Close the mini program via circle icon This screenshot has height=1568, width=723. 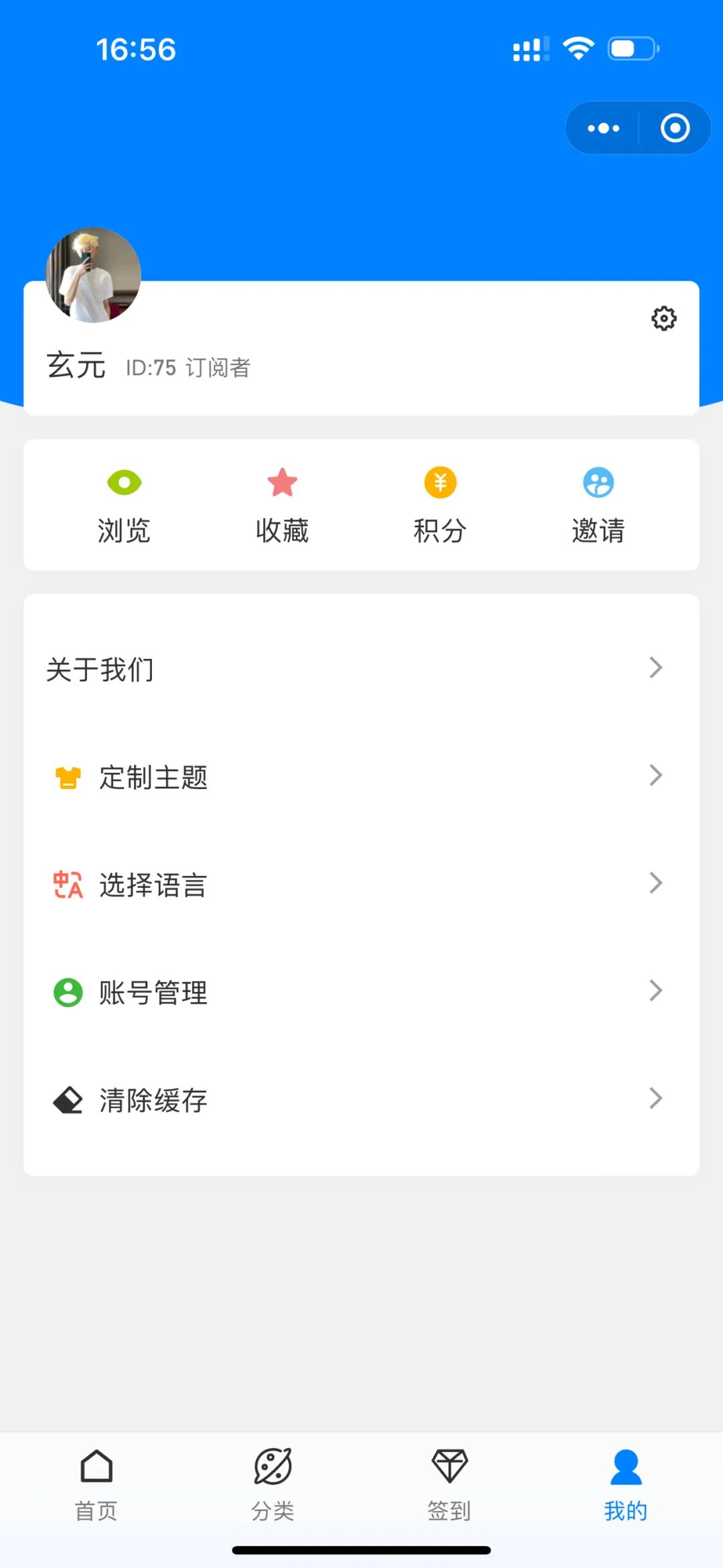[675, 128]
